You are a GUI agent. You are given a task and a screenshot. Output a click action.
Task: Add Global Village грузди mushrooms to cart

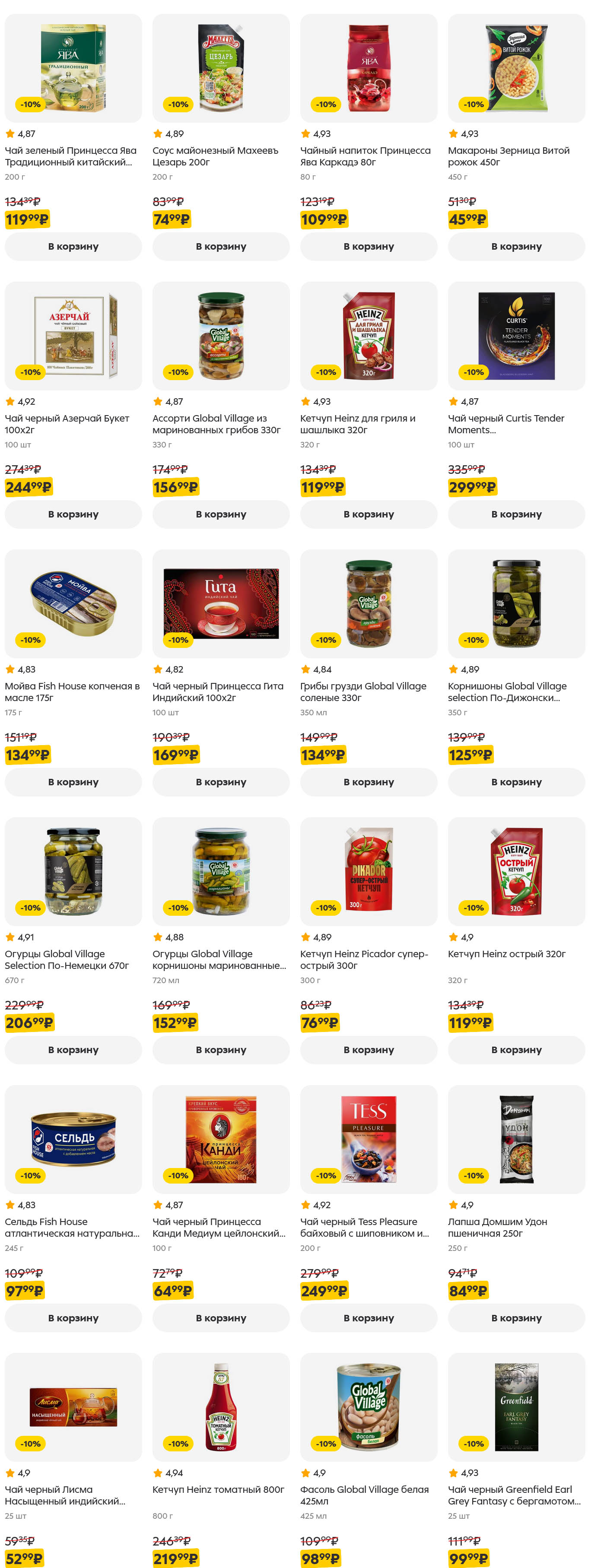[x=369, y=782]
